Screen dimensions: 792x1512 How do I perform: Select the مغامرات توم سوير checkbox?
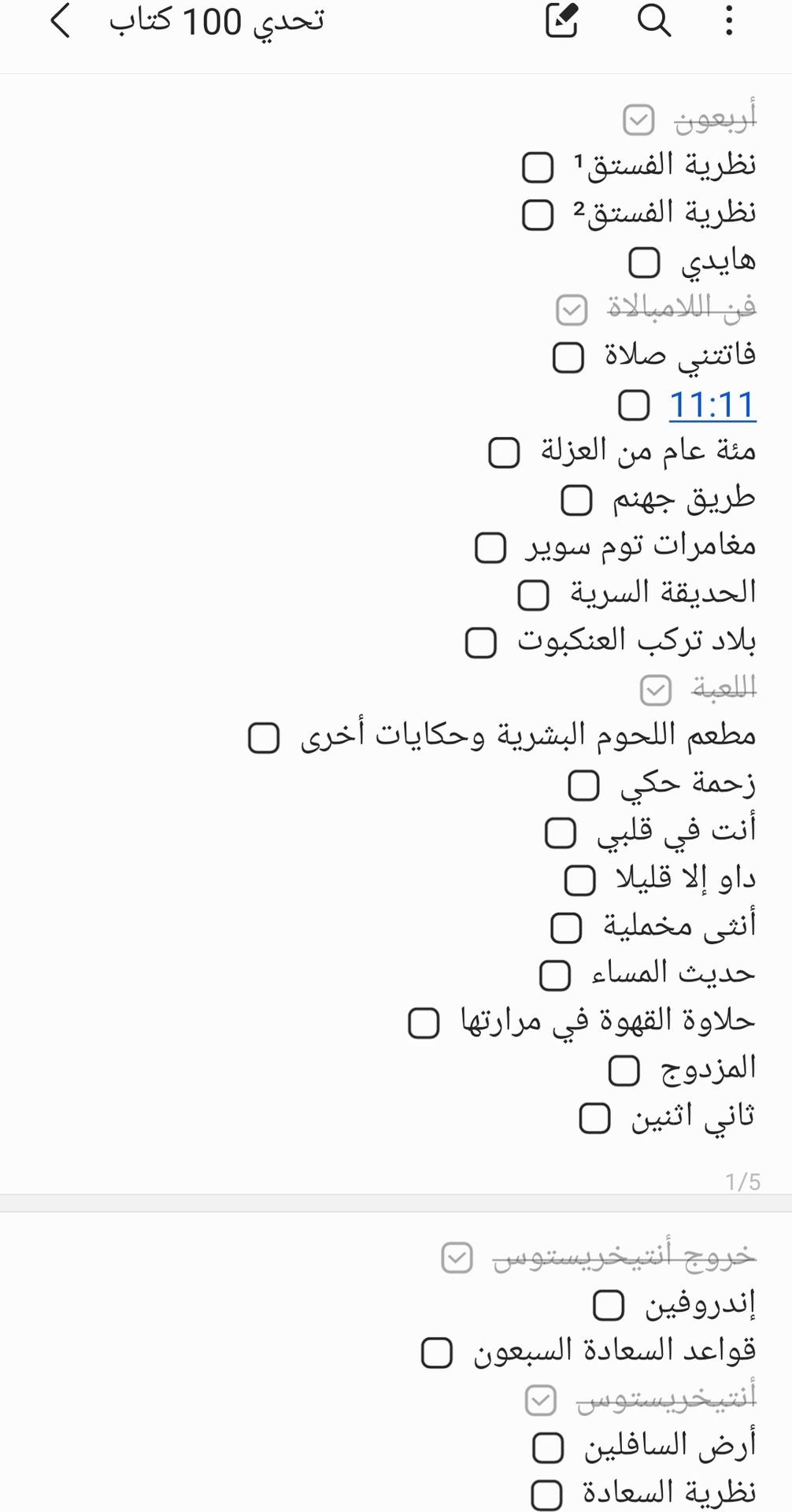point(490,547)
